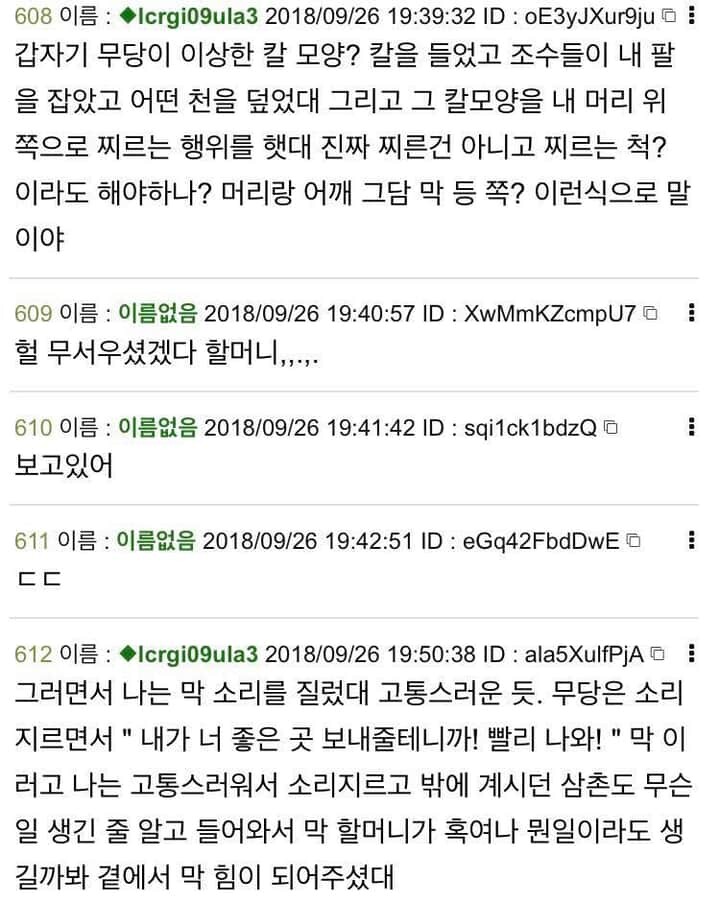Copy ID eGq42FbdDwE of post 611

click(x=633, y=541)
